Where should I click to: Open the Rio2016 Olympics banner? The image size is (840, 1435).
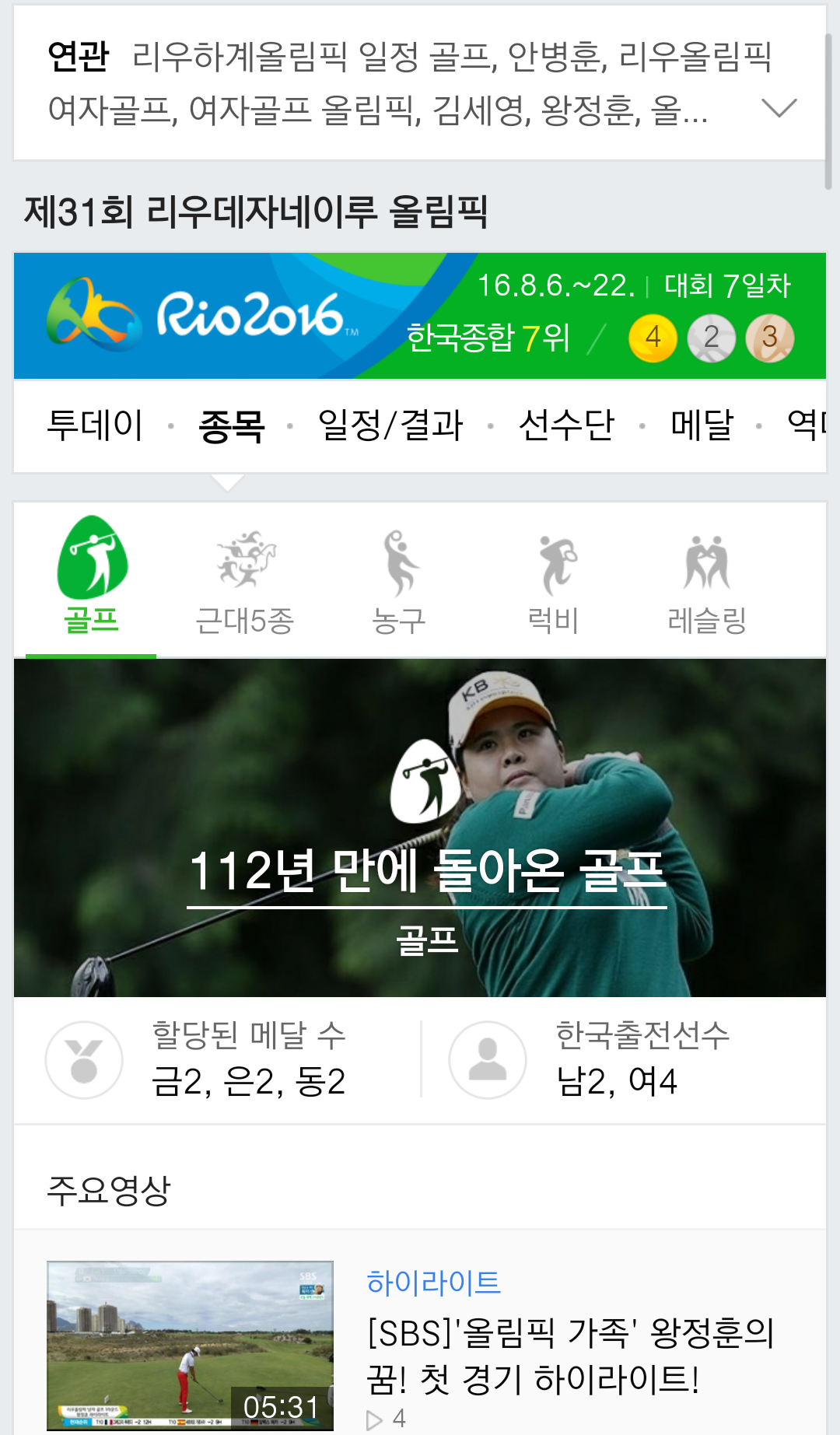(420, 316)
